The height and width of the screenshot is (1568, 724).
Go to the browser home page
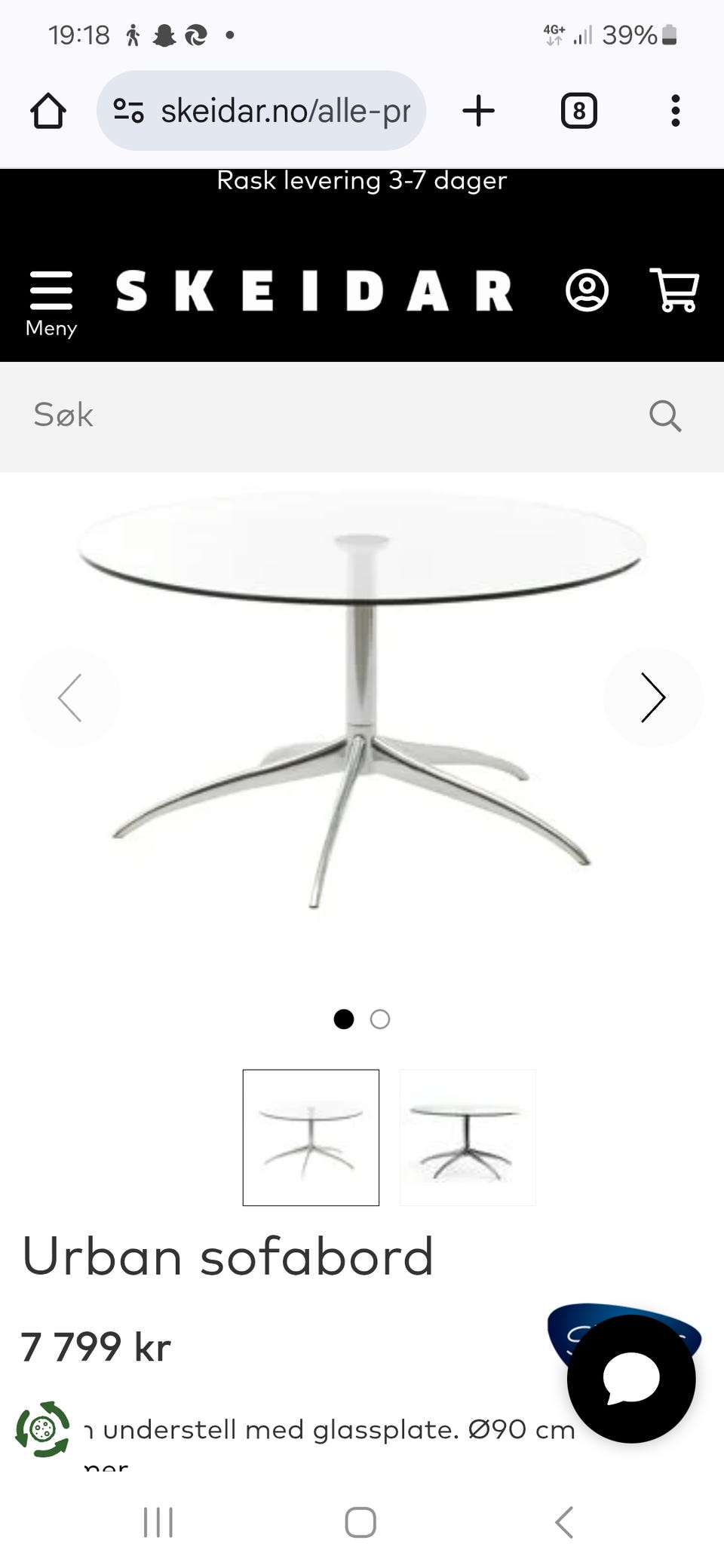pos(48,112)
